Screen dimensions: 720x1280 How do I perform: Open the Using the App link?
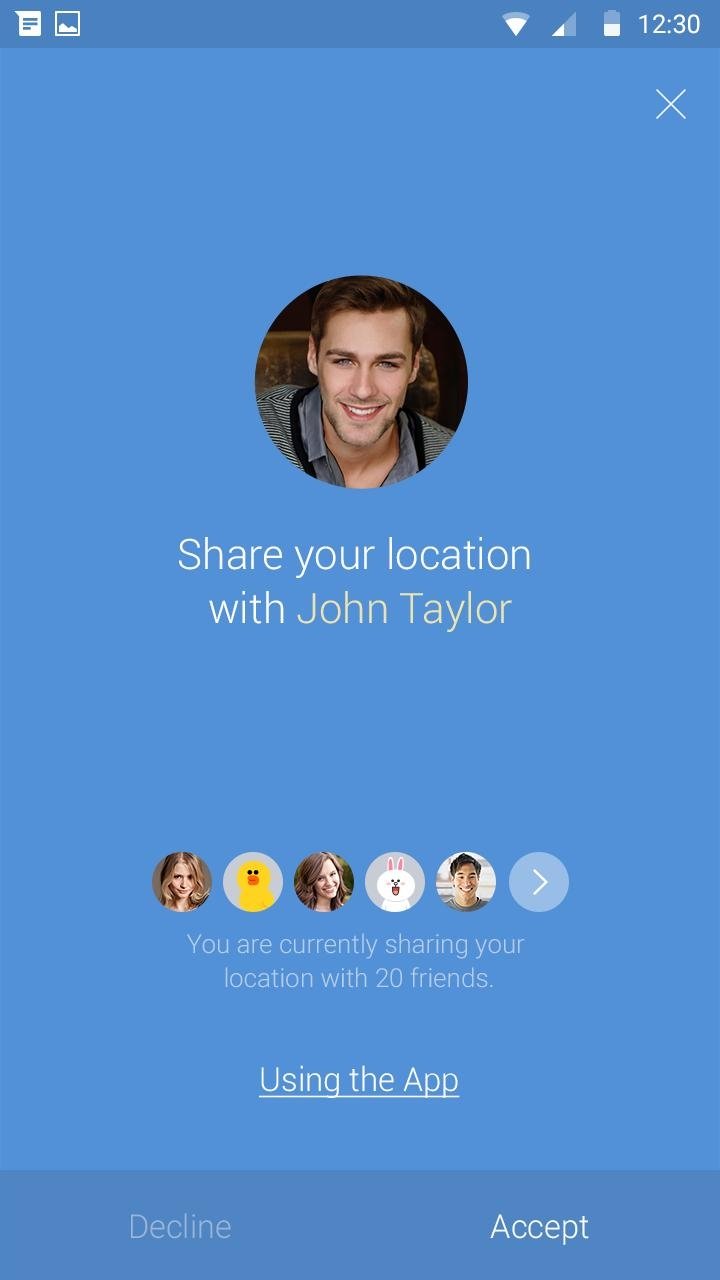pyautogui.click(x=359, y=1080)
